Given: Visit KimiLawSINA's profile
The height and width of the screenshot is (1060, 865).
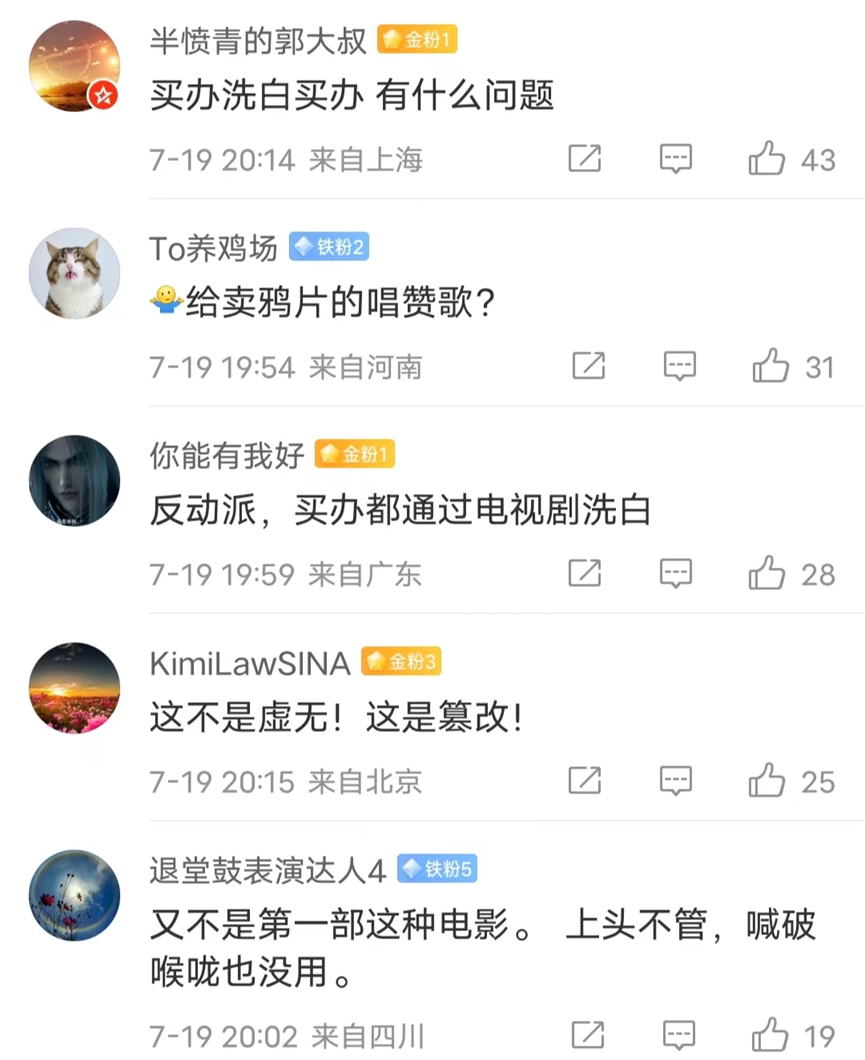Looking at the screenshot, I should [x=248, y=661].
